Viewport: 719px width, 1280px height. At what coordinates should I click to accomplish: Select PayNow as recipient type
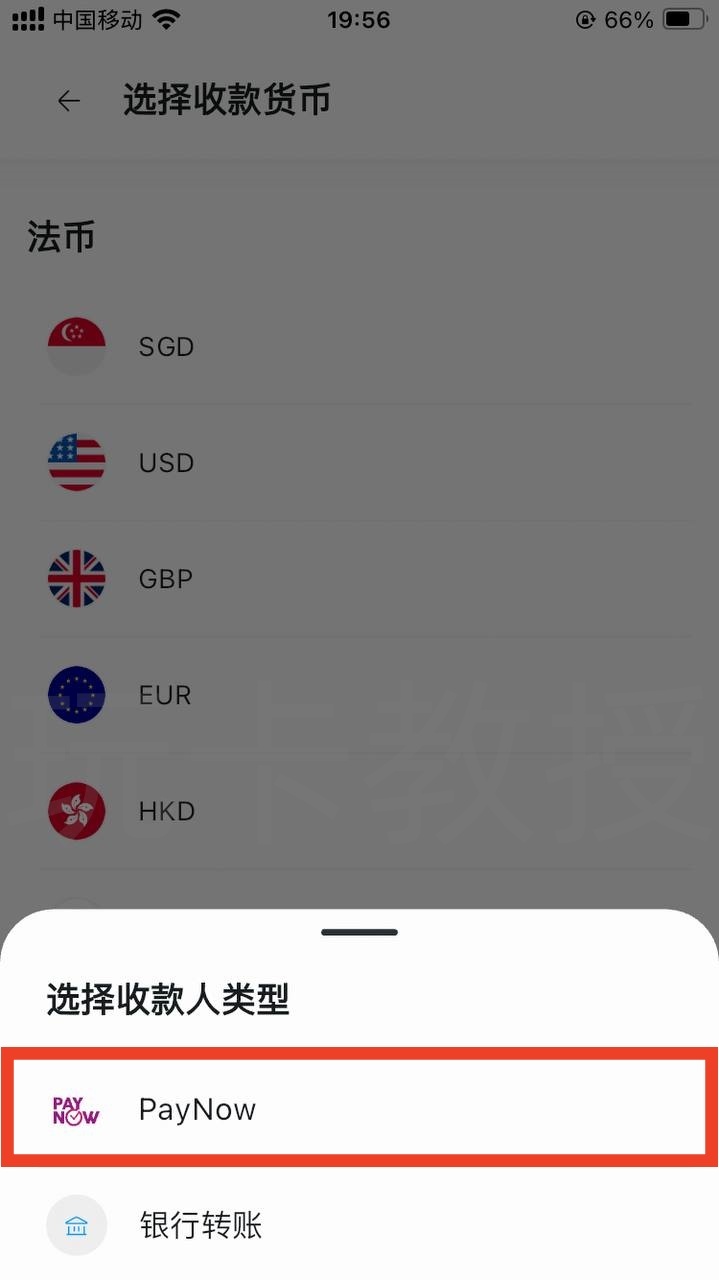pos(359,1109)
